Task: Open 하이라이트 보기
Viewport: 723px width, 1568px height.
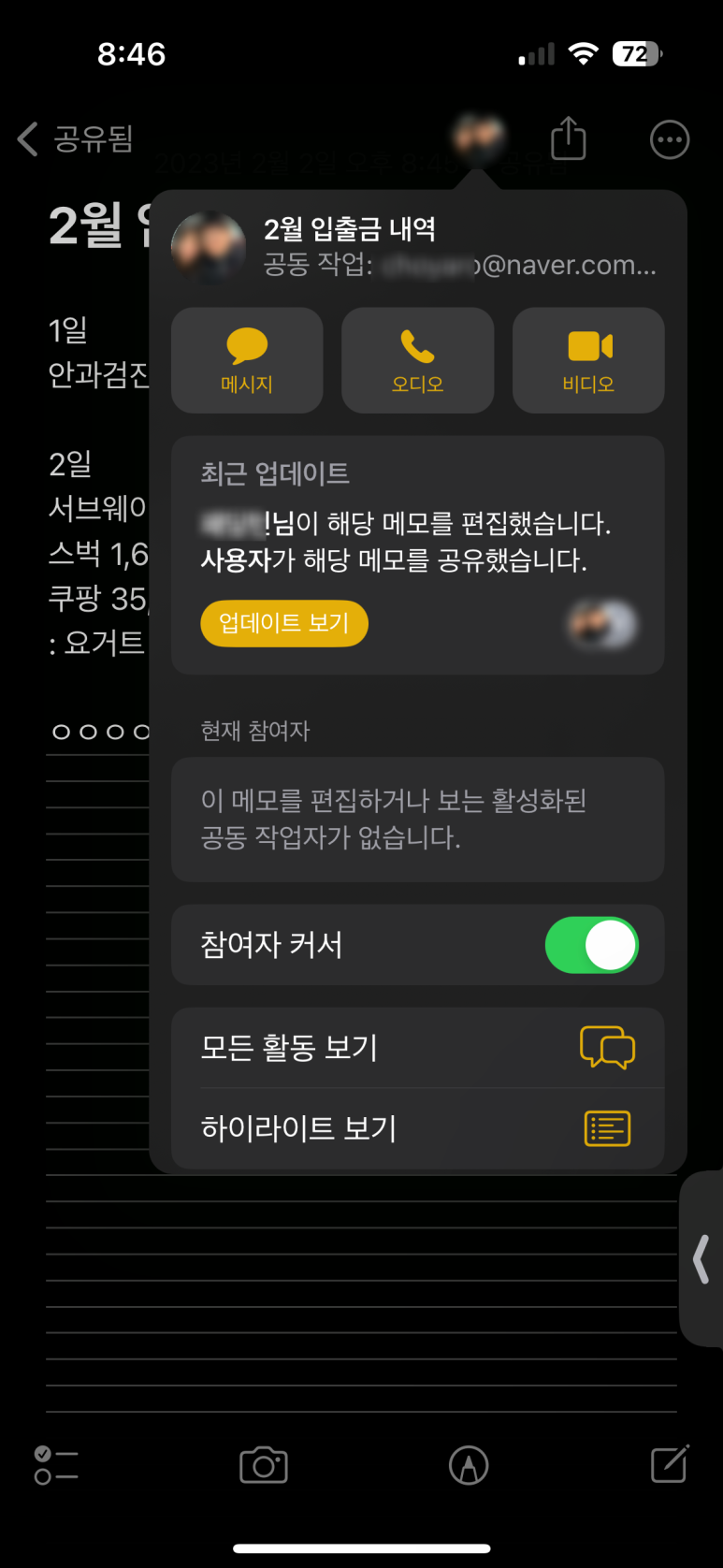Action: 417,1128
